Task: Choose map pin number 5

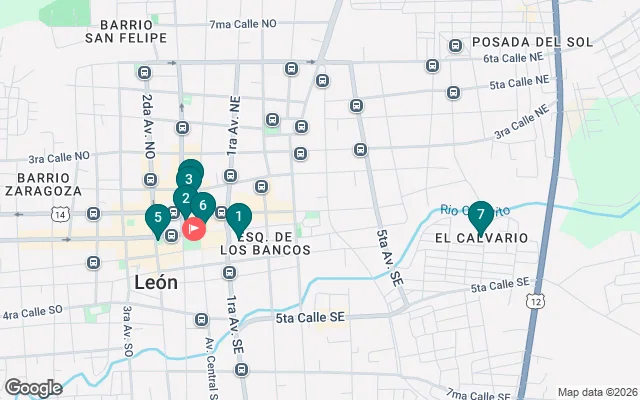Action: pyautogui.click(x=157, y=218)
